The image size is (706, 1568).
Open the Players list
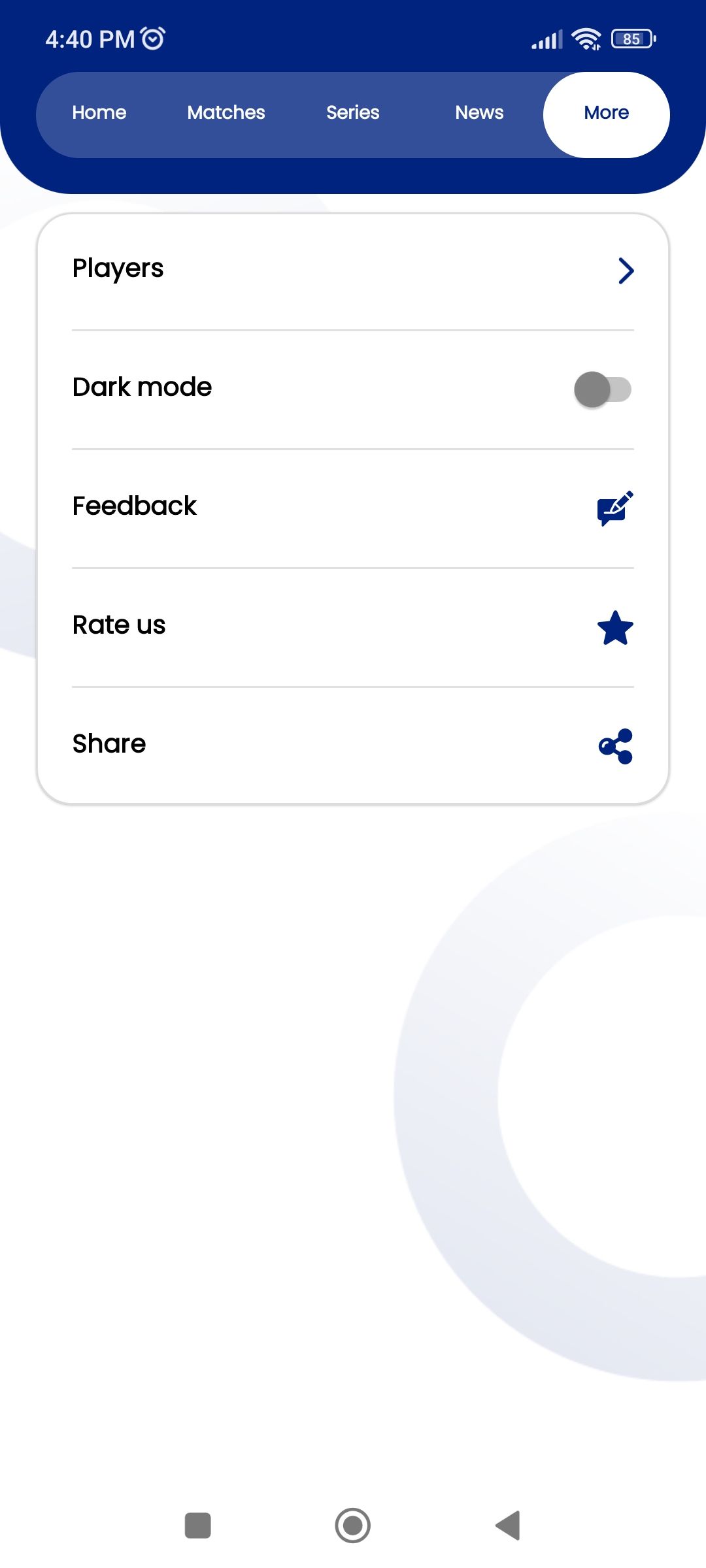point(353,270)
